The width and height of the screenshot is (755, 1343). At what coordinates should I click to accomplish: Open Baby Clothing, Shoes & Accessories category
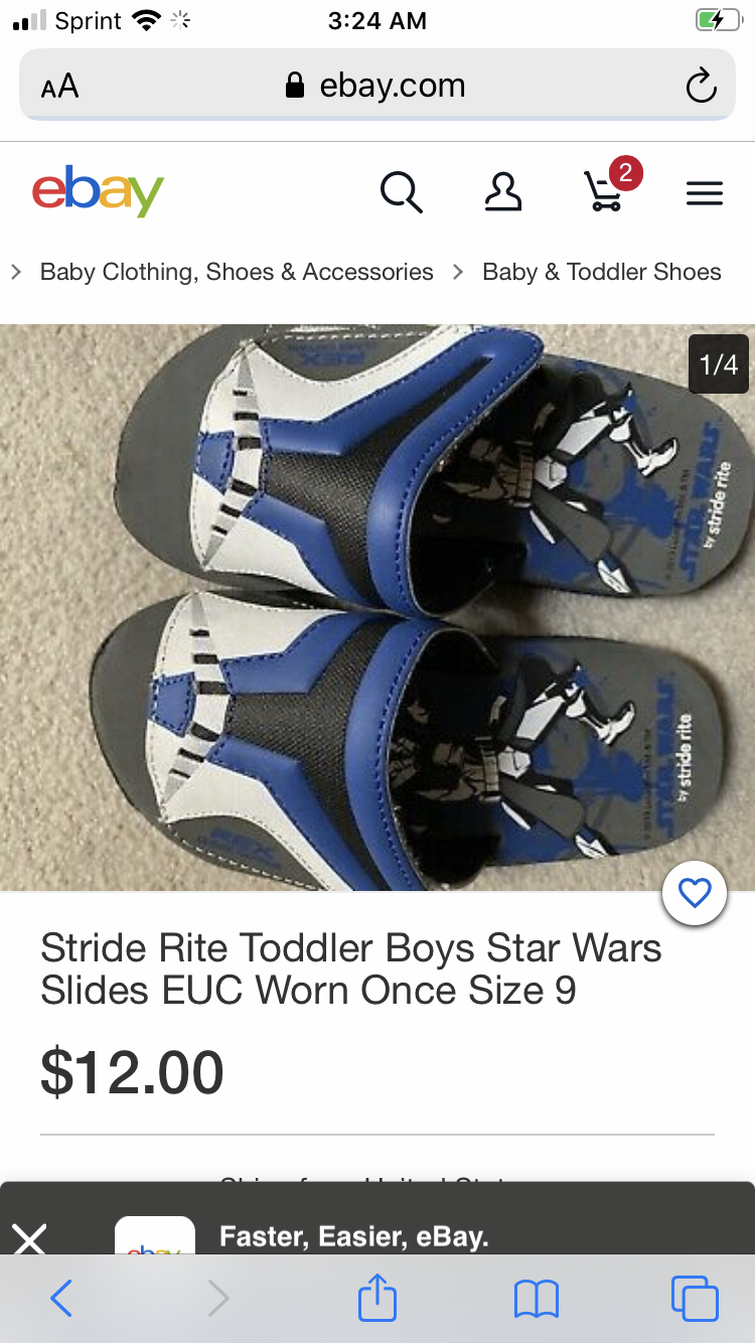[236, 272]
